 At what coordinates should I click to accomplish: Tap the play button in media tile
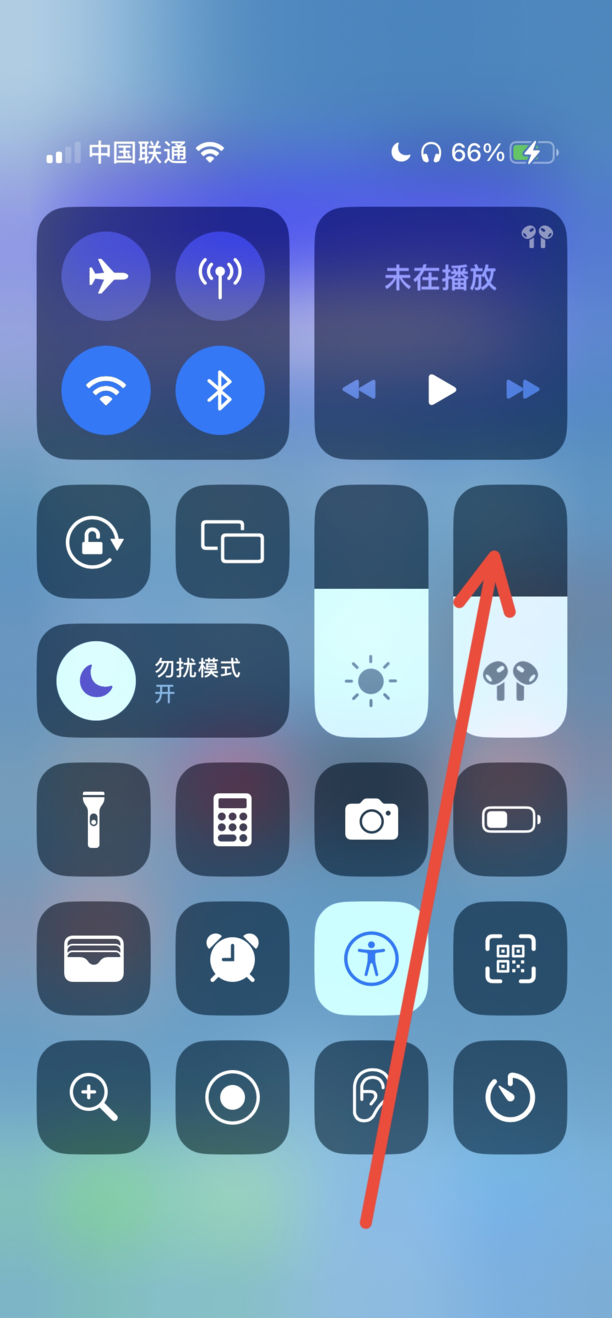pyautogui.click(x=441, y=389)
